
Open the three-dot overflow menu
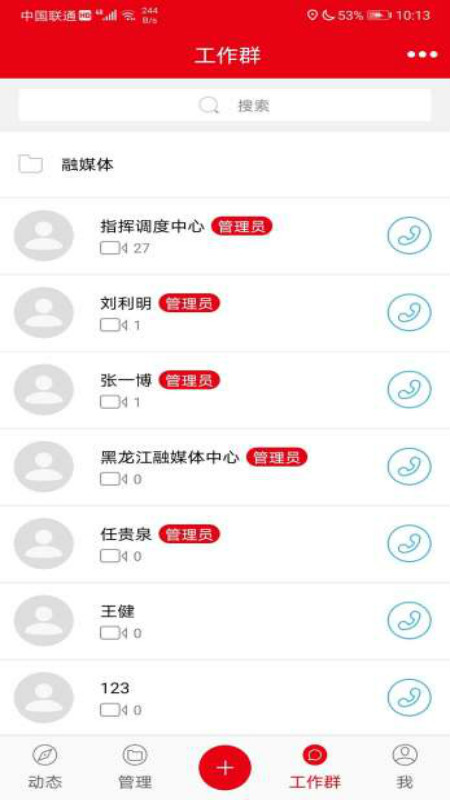coord(422,55)
